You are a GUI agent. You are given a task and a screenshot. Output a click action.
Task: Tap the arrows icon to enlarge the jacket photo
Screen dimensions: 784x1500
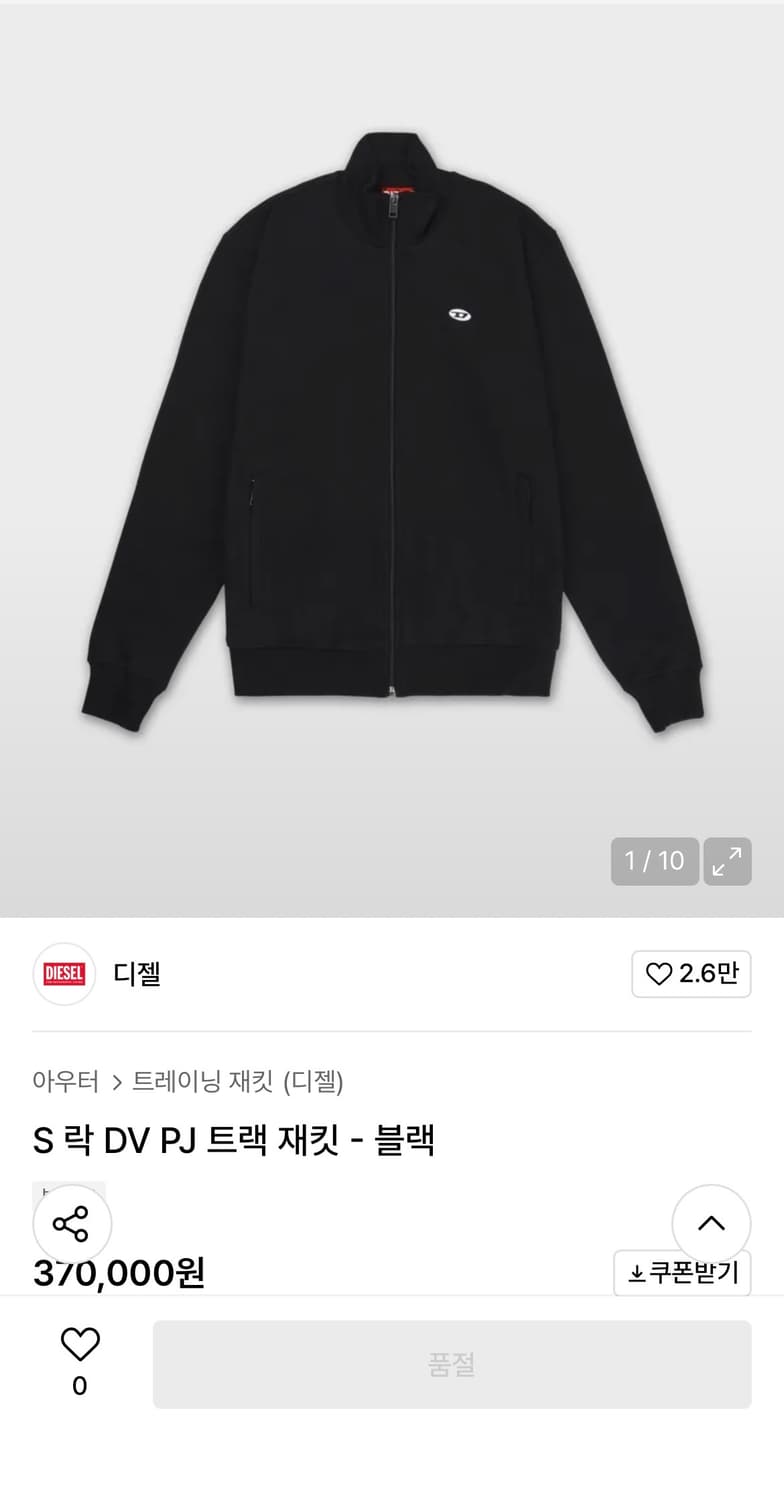[727, 861]
